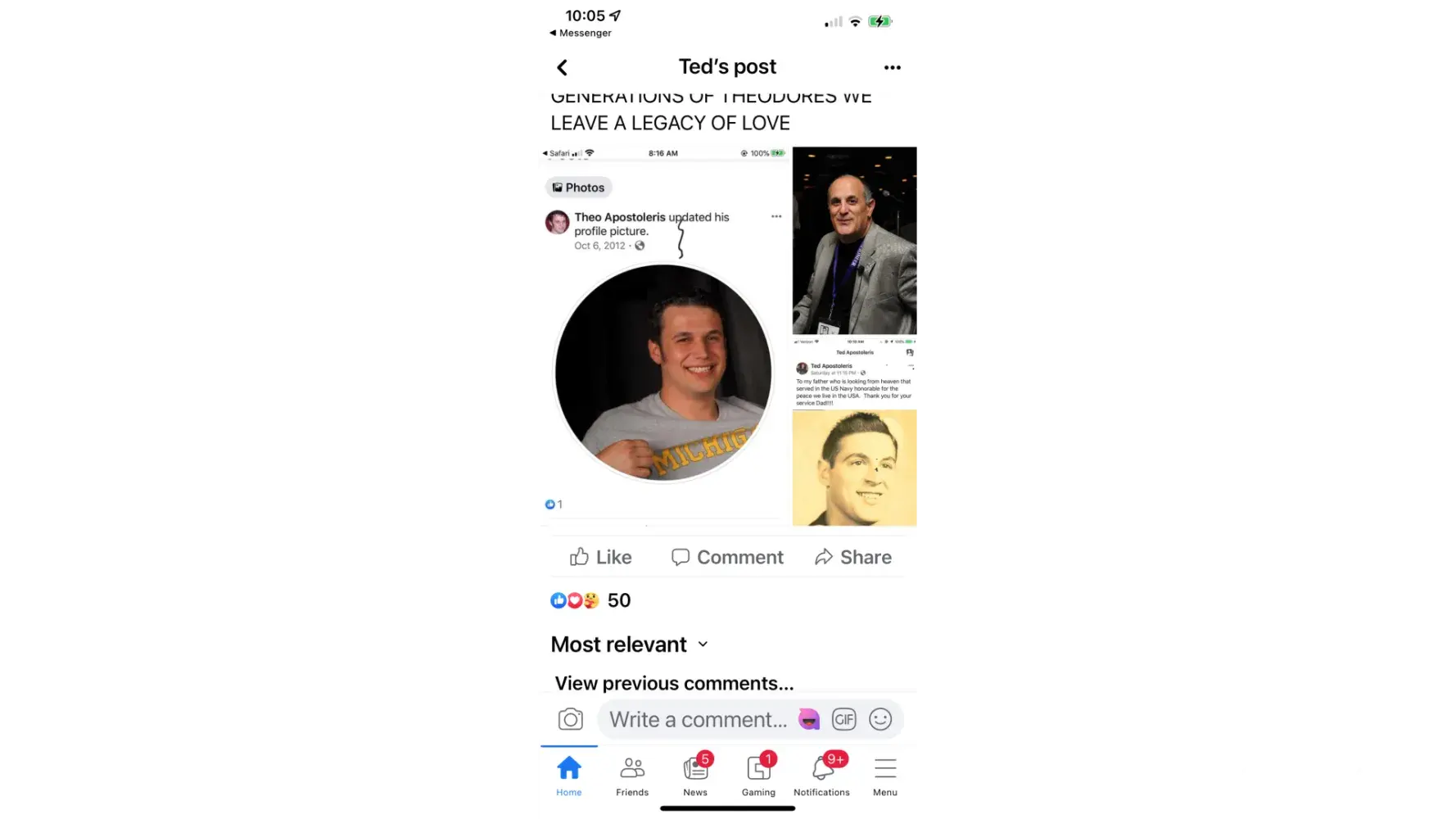Return to Messenger via the status bar link
The height and width of the screenshot is (819, 1456).
click(x=581, y=33)
